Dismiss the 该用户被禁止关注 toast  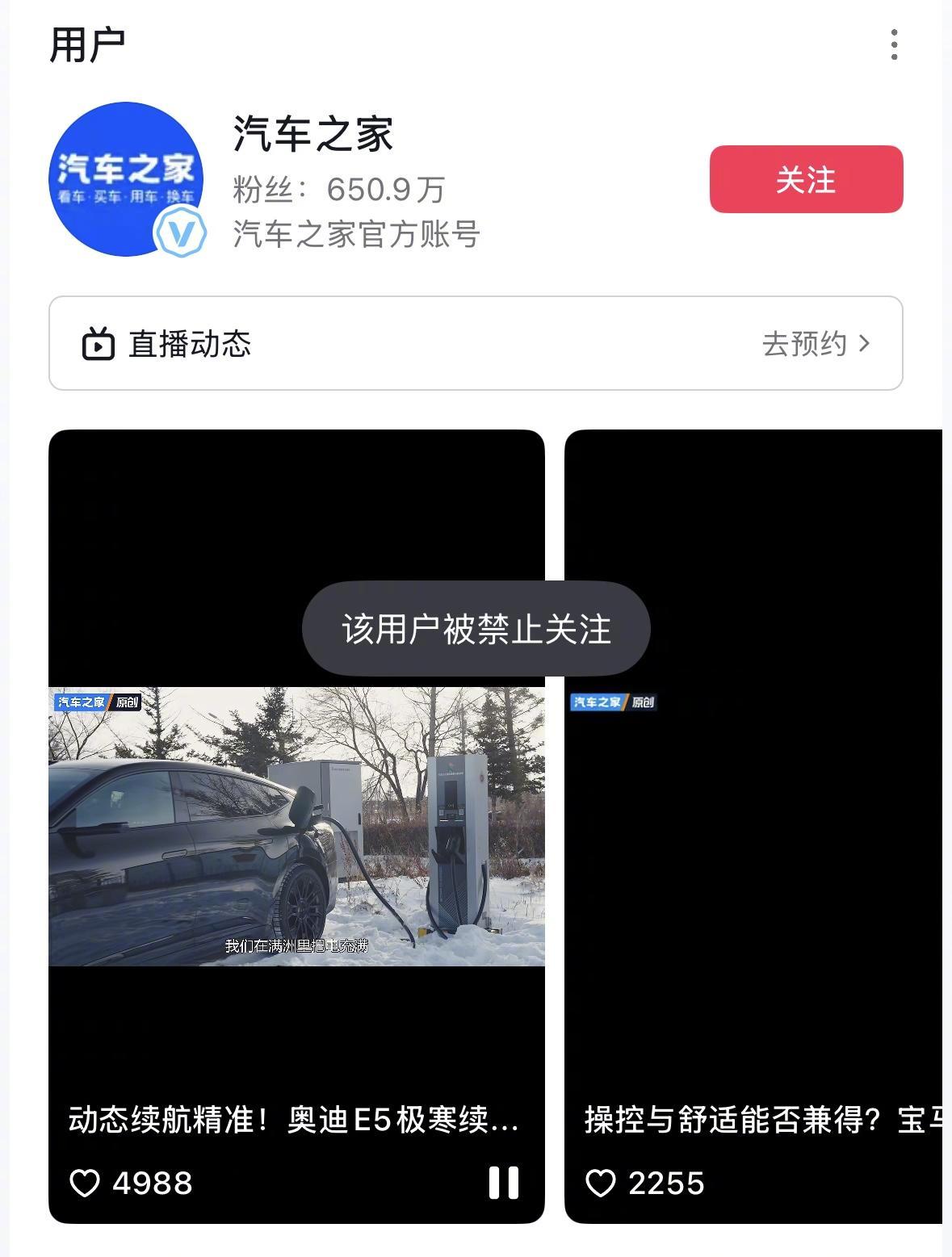pyautogui.click(x=476, y=627)
